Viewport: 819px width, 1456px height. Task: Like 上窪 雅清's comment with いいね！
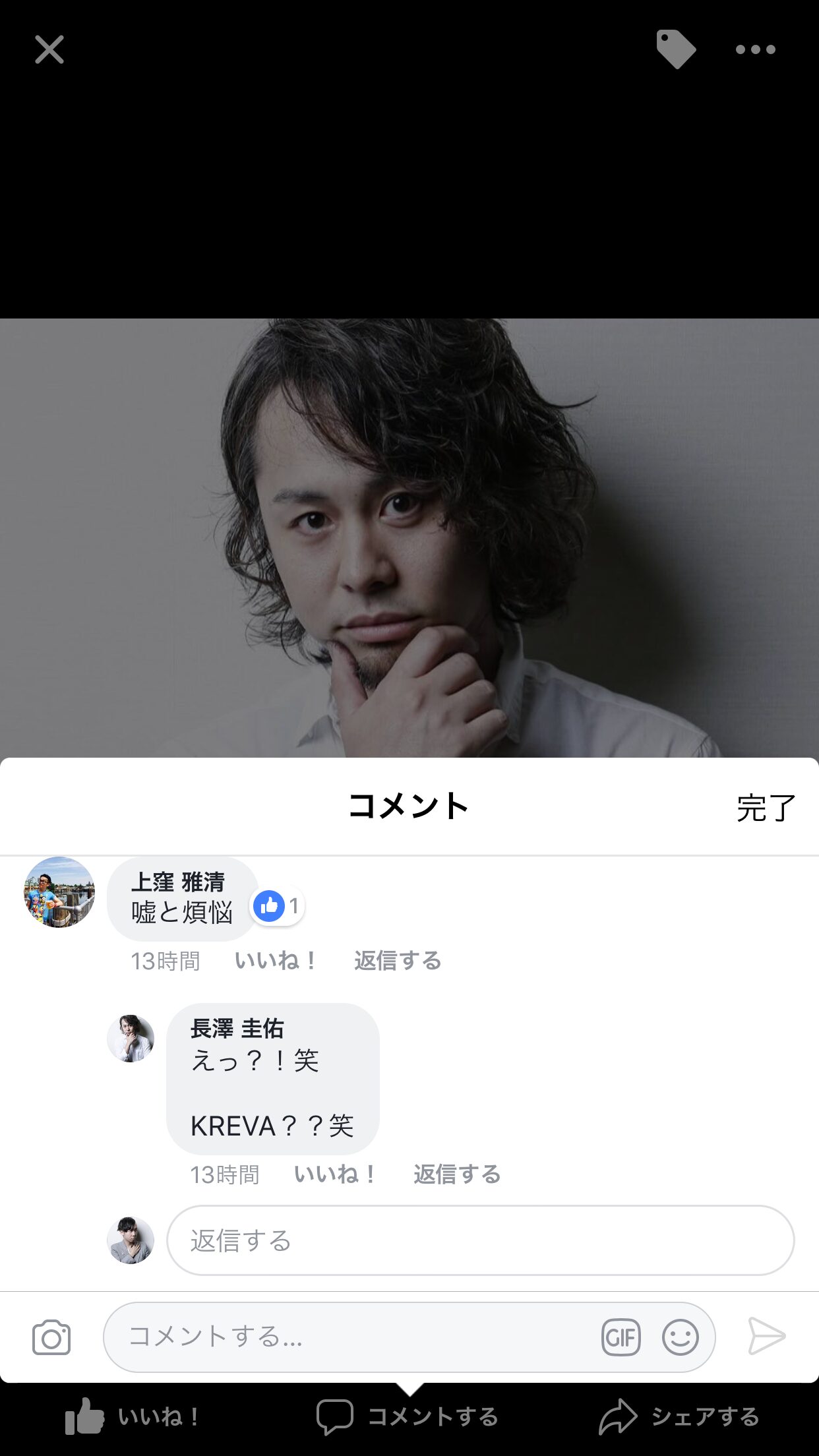276,961
